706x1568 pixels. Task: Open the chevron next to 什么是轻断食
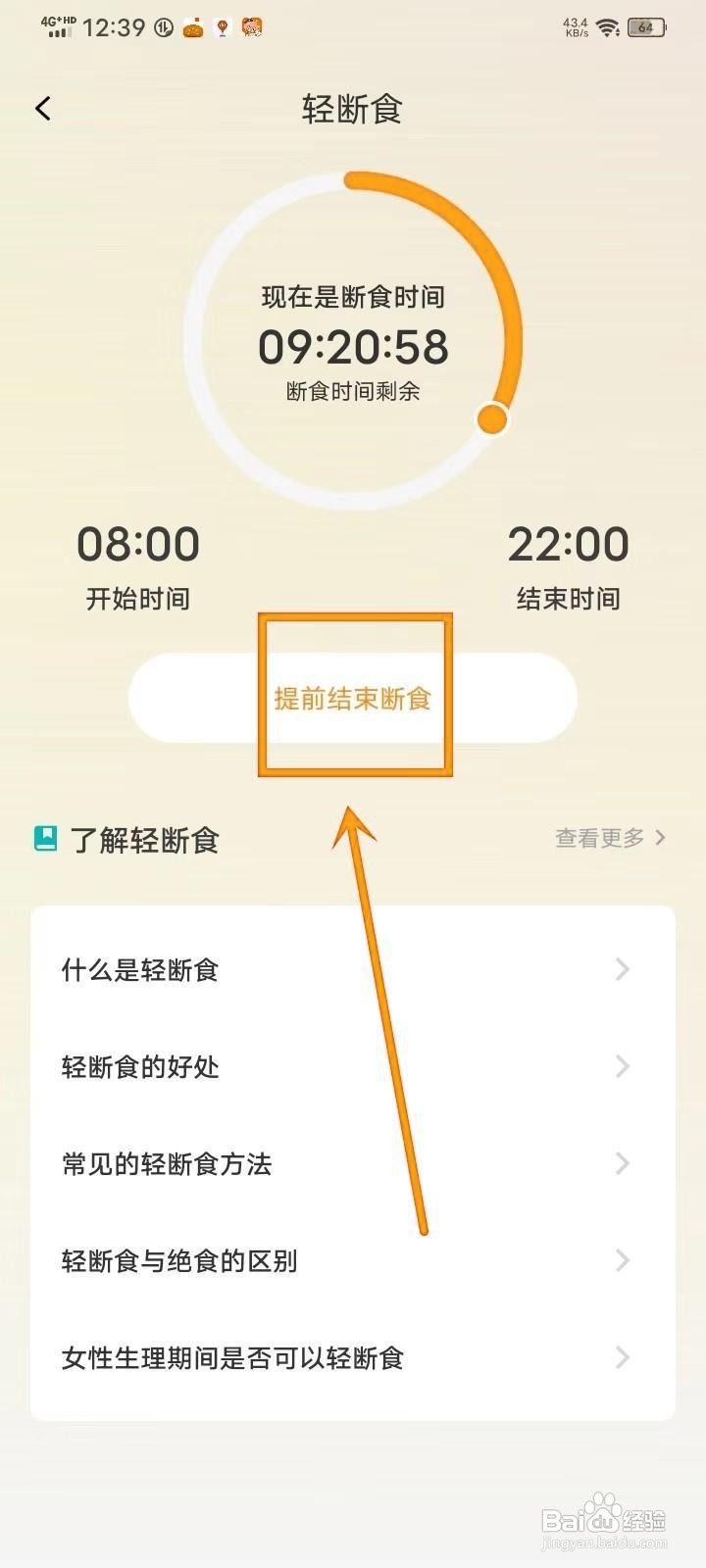point(624,969)
